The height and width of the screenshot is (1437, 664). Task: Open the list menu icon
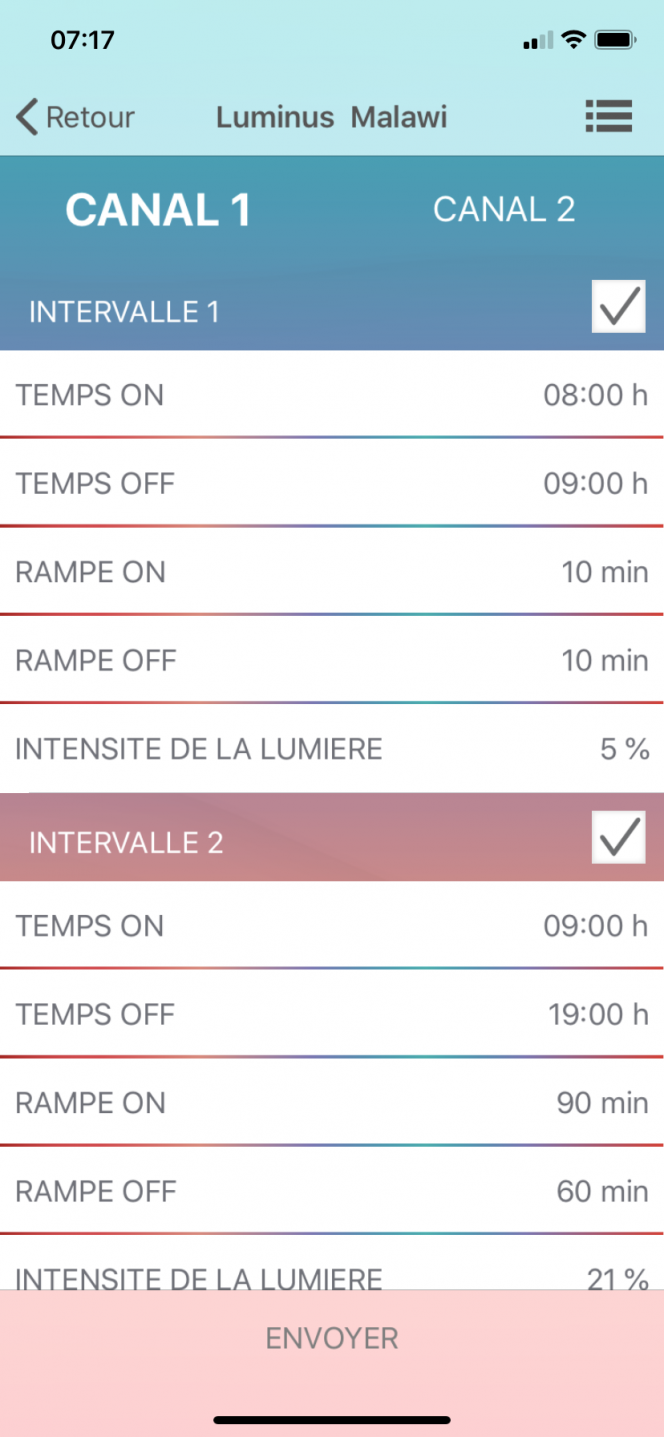coord(608,117)
